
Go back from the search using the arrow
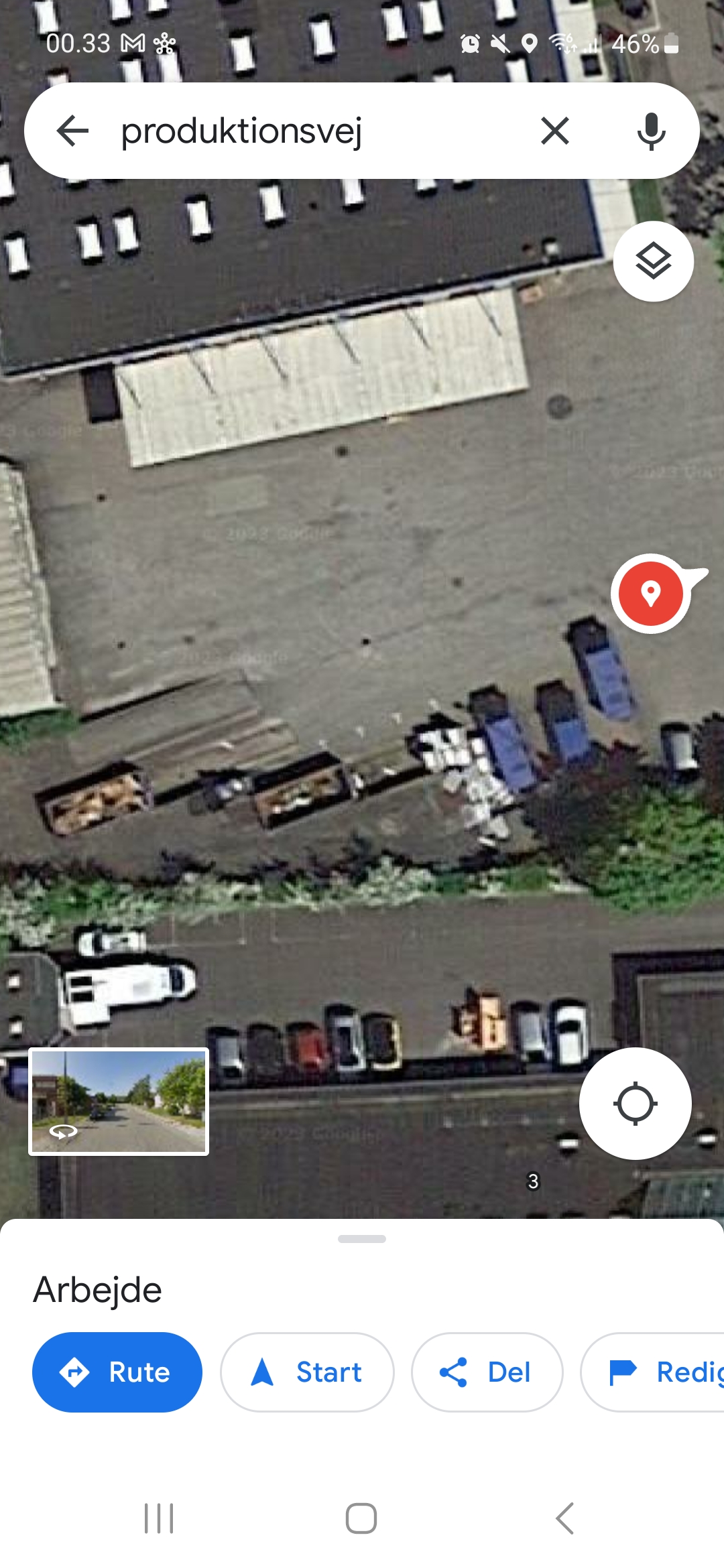point(73,131)
